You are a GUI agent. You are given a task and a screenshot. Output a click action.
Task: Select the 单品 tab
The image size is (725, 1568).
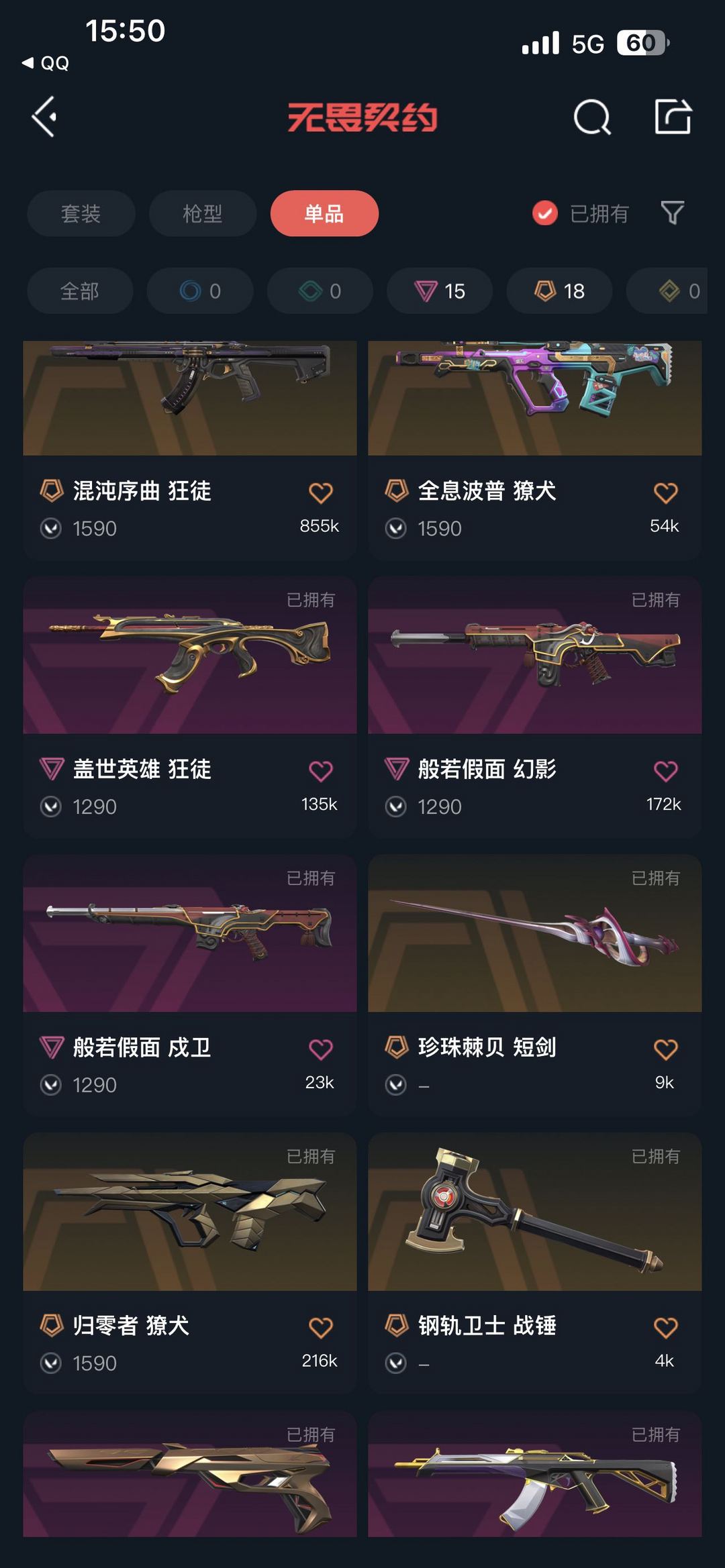pyautogui.click(x=324, y=213)
